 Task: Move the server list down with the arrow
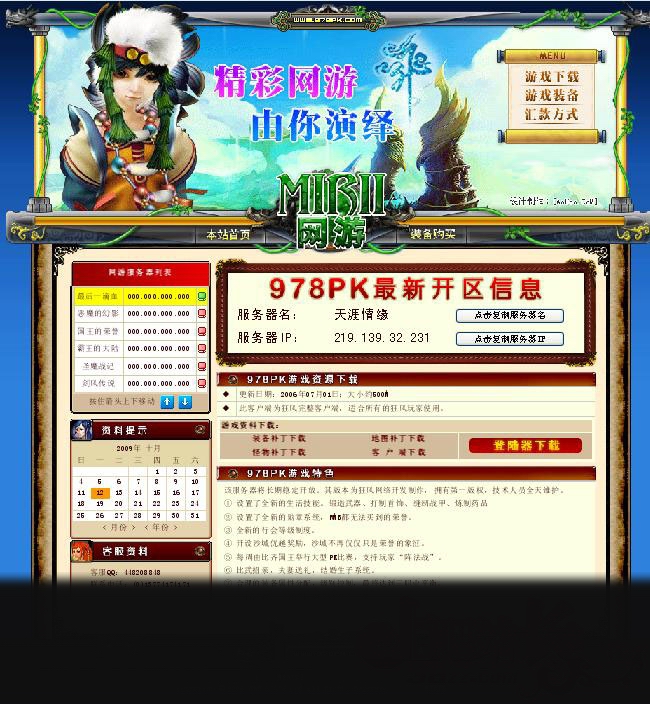click(x=185, y=401)
